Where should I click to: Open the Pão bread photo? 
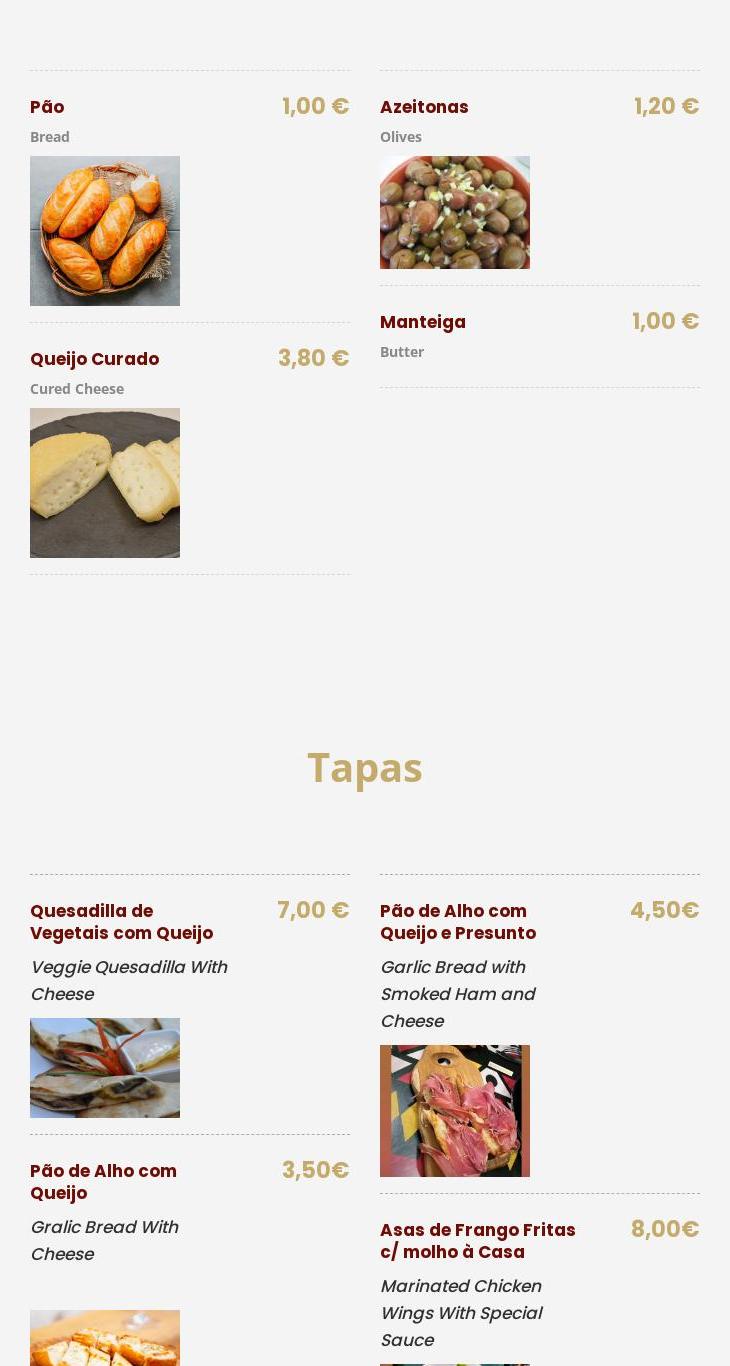pyautogui.click(x=105, y=231)
